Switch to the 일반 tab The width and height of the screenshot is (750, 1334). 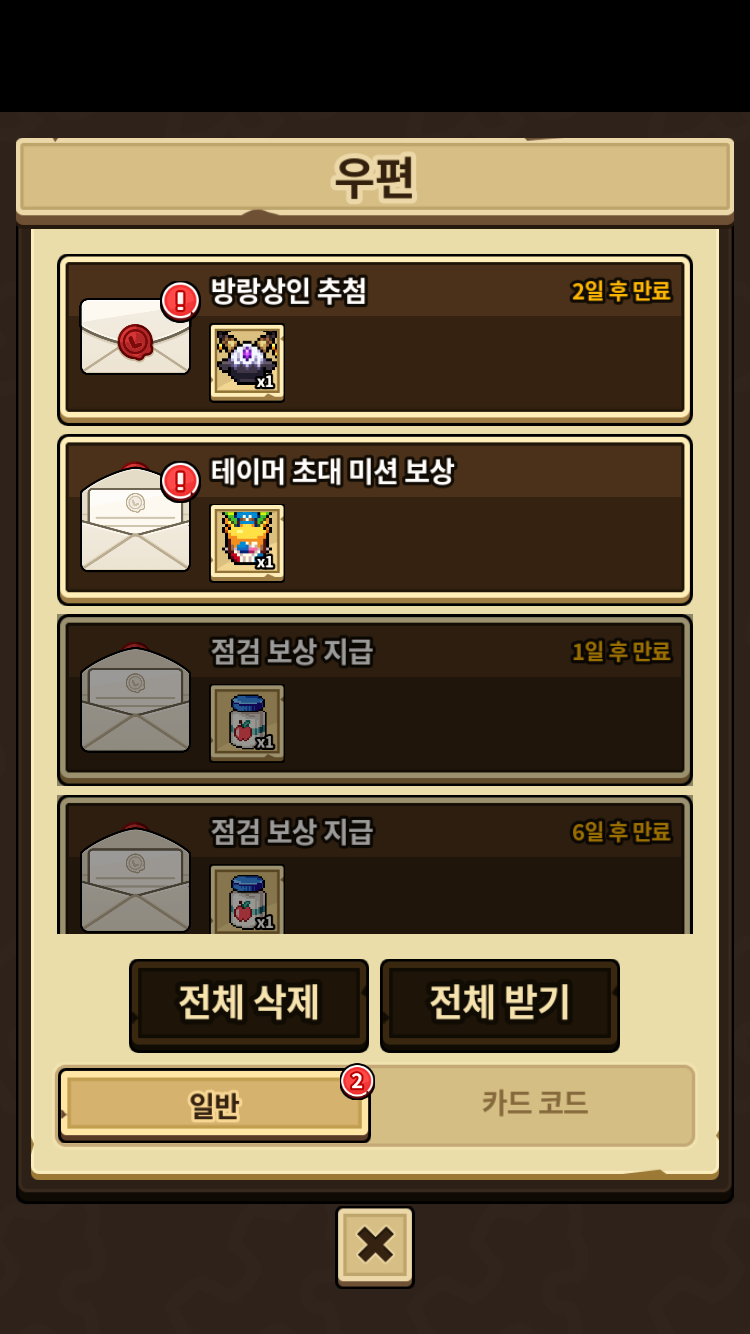(214, 1105)
